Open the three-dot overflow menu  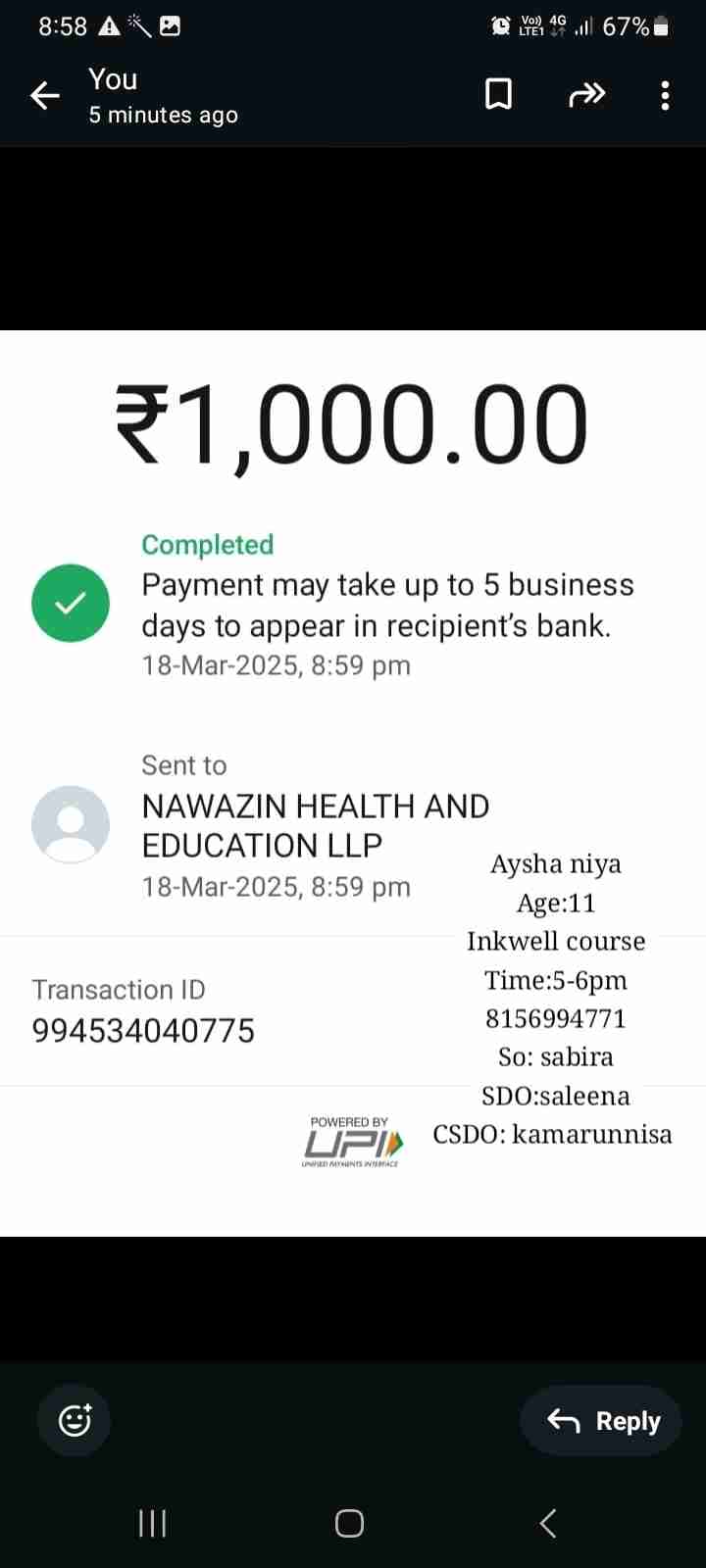pyautogui.click(x=665, y=95)
